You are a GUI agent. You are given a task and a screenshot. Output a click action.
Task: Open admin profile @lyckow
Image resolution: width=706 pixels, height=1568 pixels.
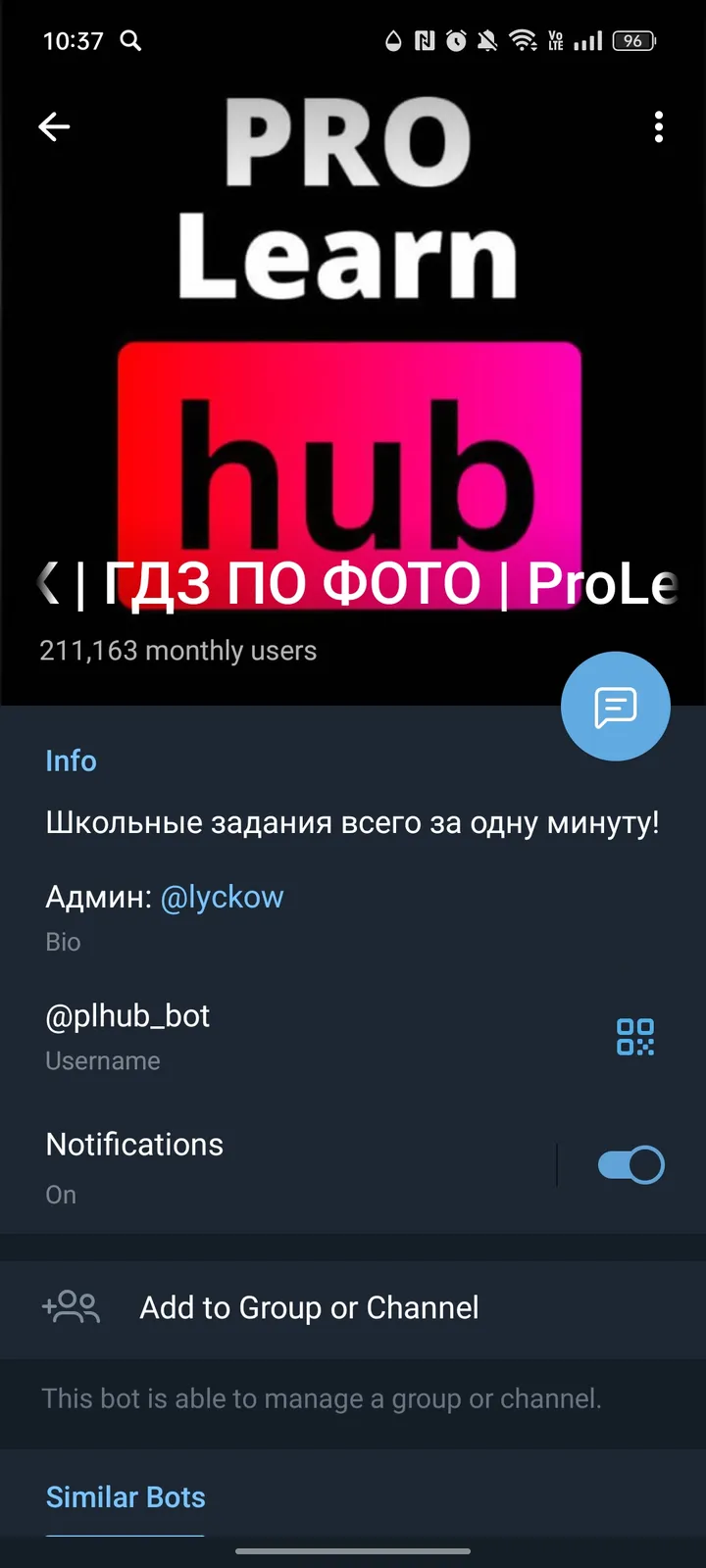(x=223, y=897)
